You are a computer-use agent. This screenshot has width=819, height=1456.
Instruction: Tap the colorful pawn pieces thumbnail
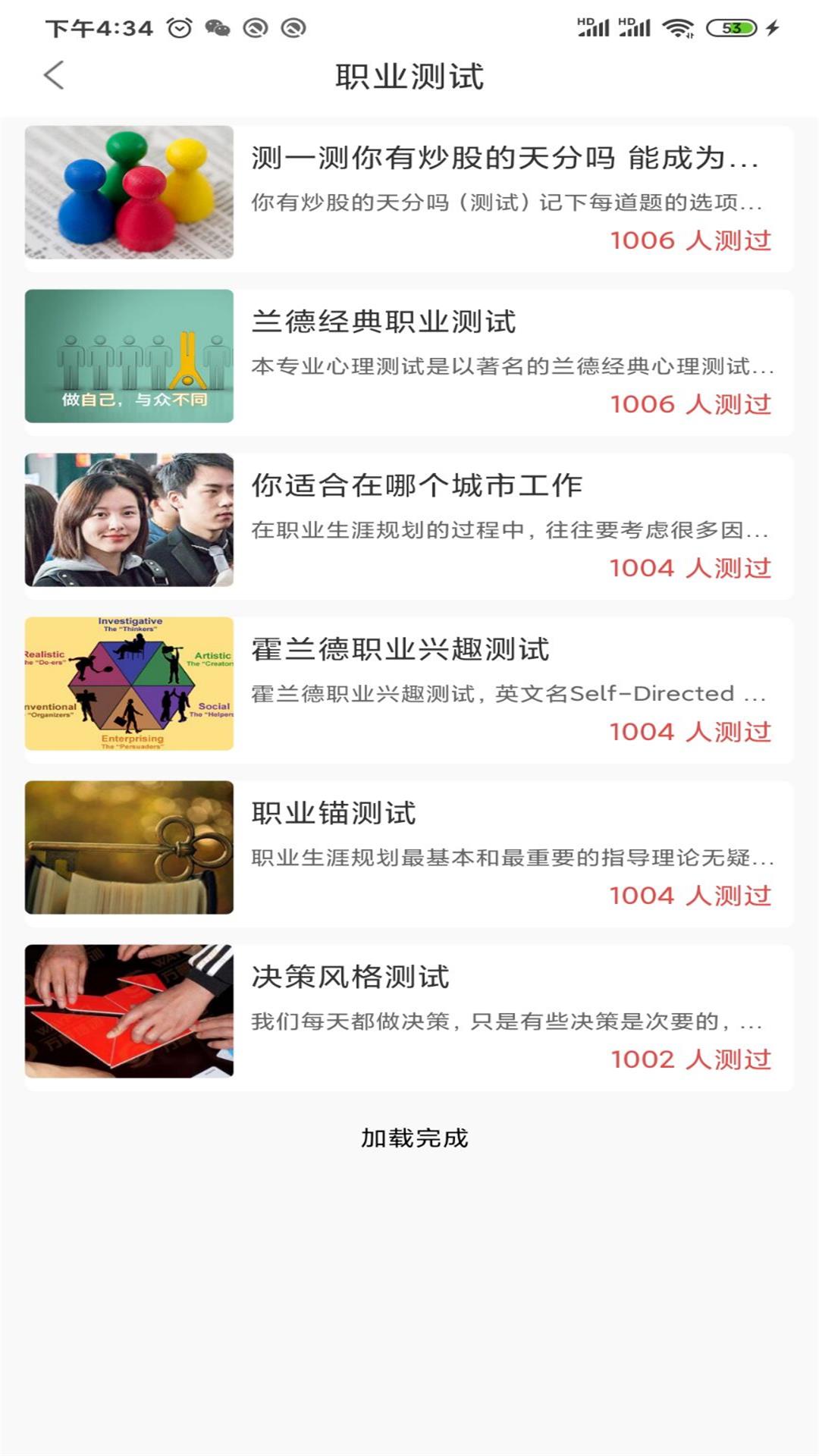pos(130,193)
